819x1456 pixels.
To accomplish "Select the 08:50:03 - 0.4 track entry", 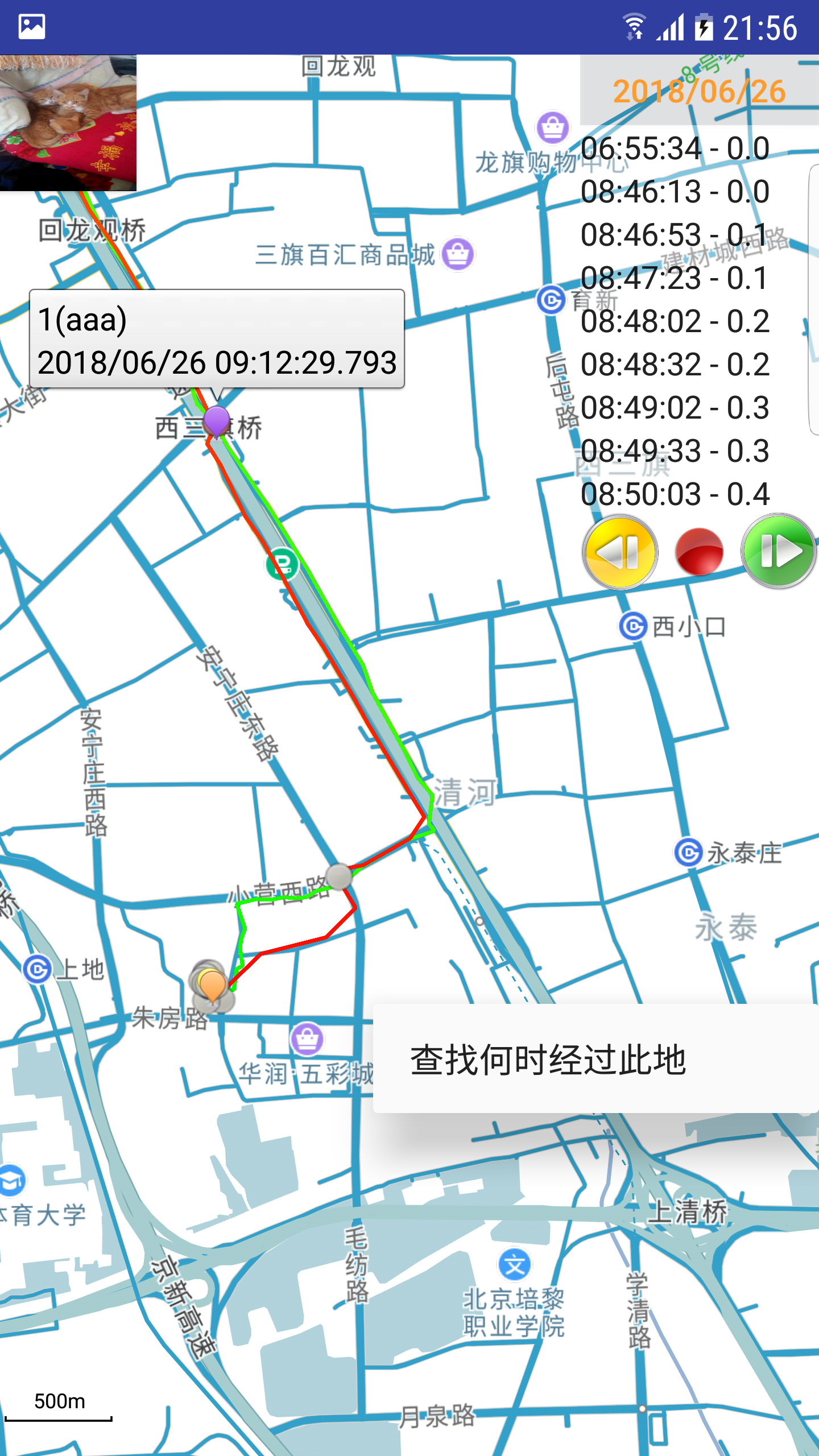I will [675, 494].
